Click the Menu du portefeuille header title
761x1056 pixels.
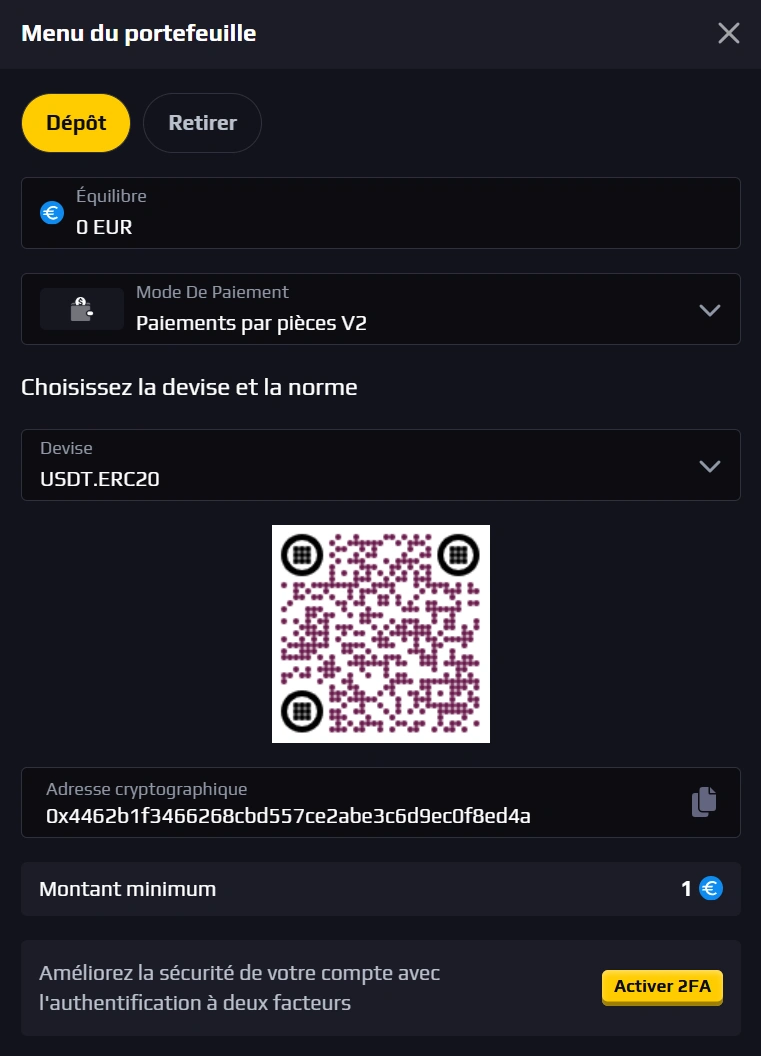point(139,33)
